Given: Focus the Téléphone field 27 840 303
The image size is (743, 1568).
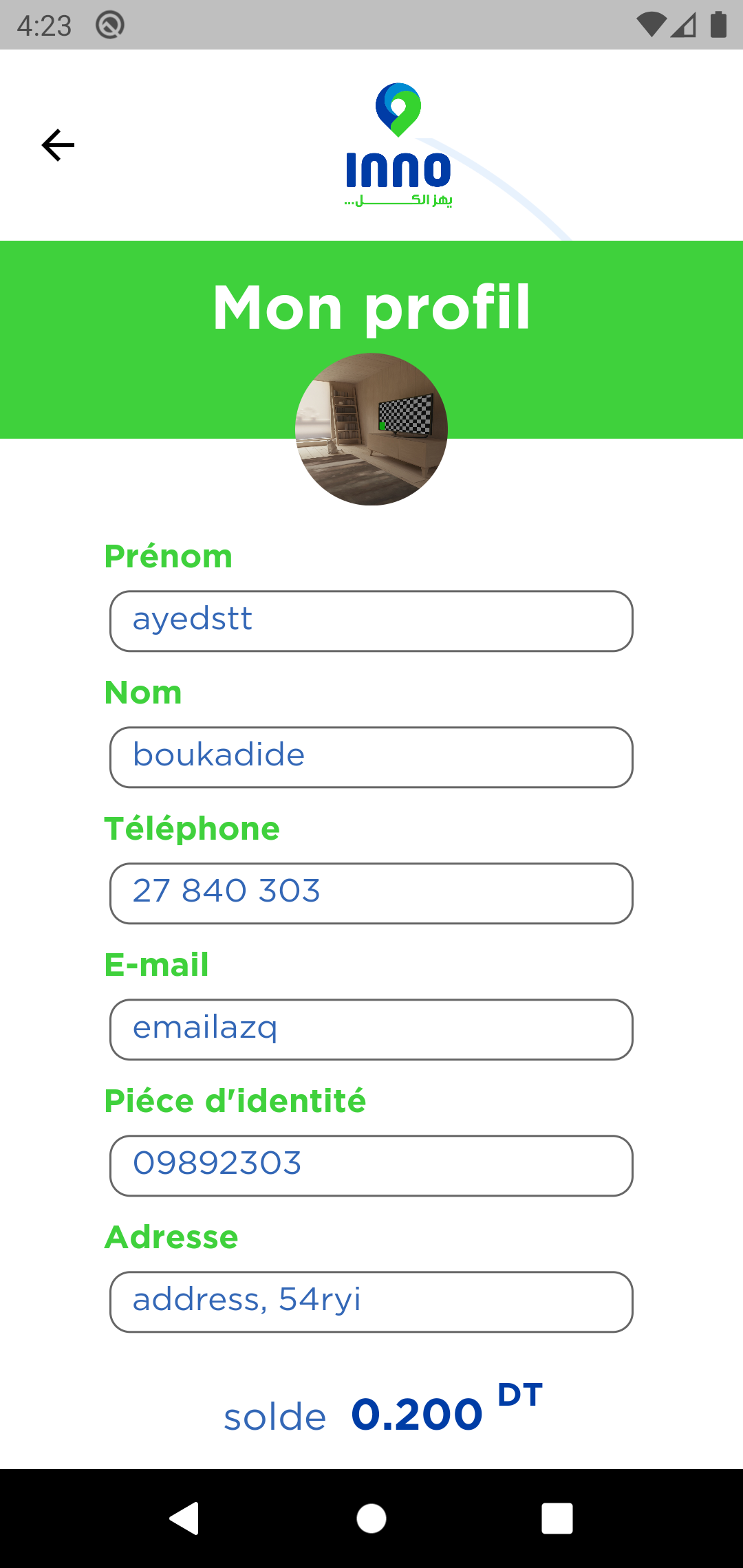Looking at the screenshot, I should 371,893.
